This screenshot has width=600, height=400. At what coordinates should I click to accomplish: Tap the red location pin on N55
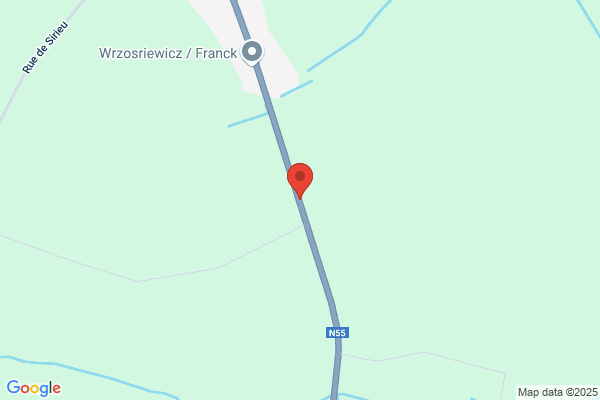tap(300, 181)
